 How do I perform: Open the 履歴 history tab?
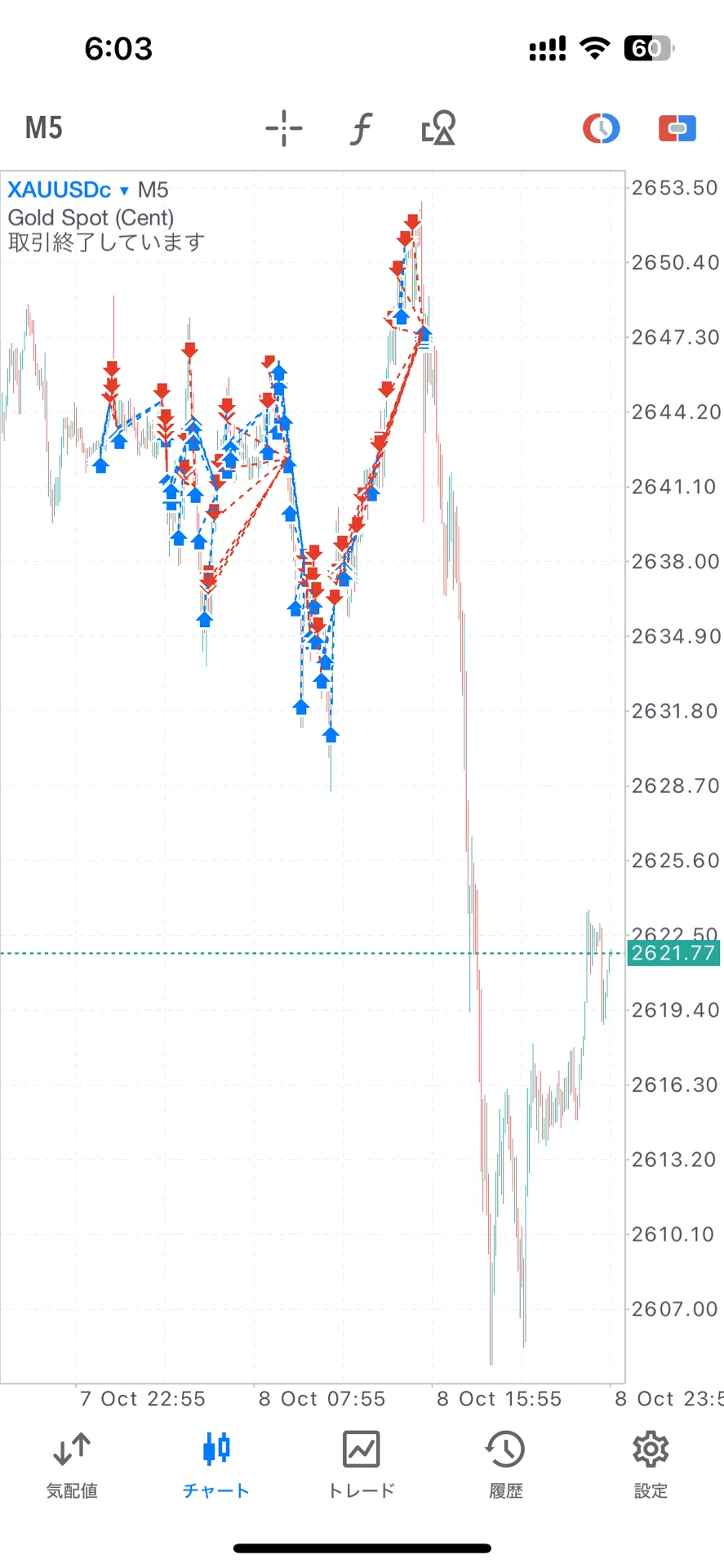pos(506,1466)
